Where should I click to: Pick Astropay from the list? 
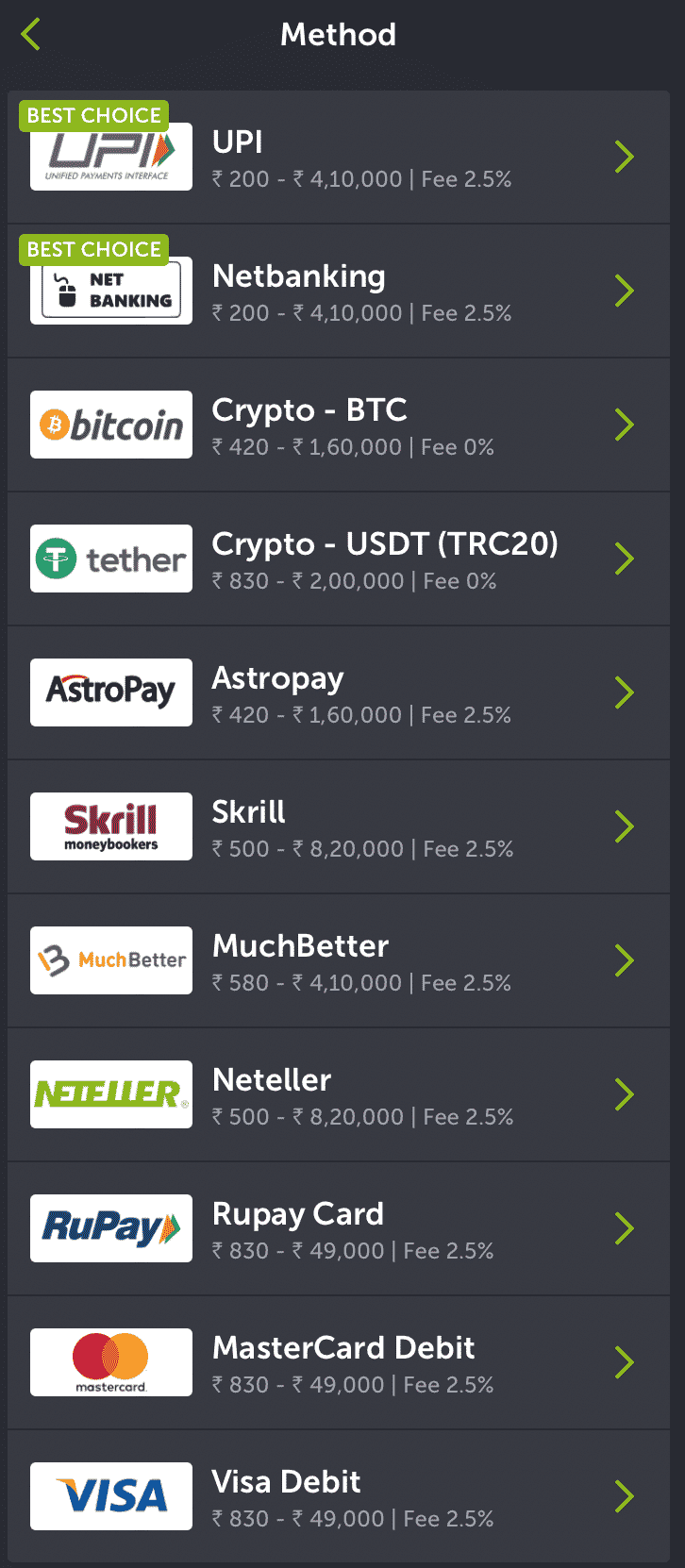[x=339, y=692]
